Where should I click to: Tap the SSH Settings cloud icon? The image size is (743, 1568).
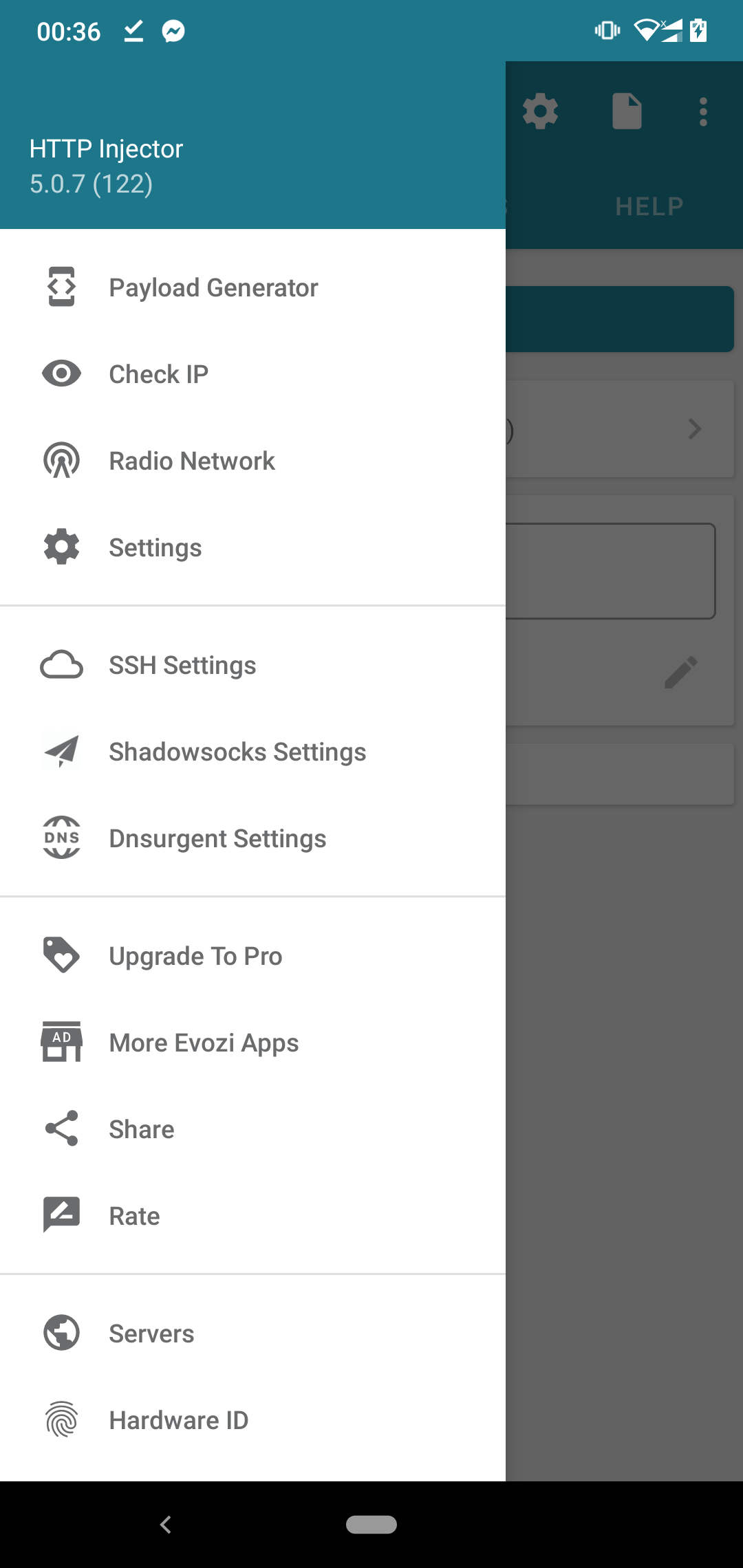61,664
